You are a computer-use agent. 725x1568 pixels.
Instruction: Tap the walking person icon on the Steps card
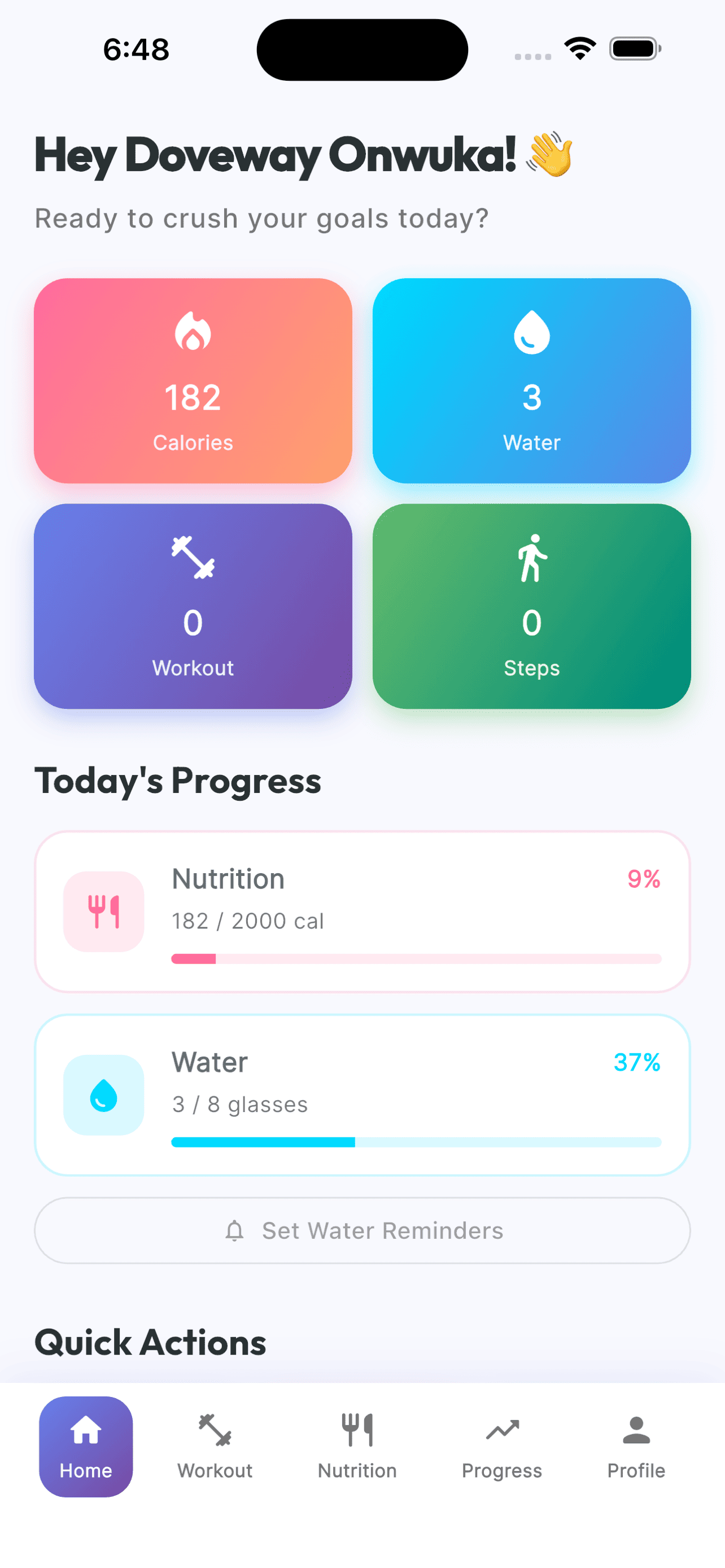[531, 558]
